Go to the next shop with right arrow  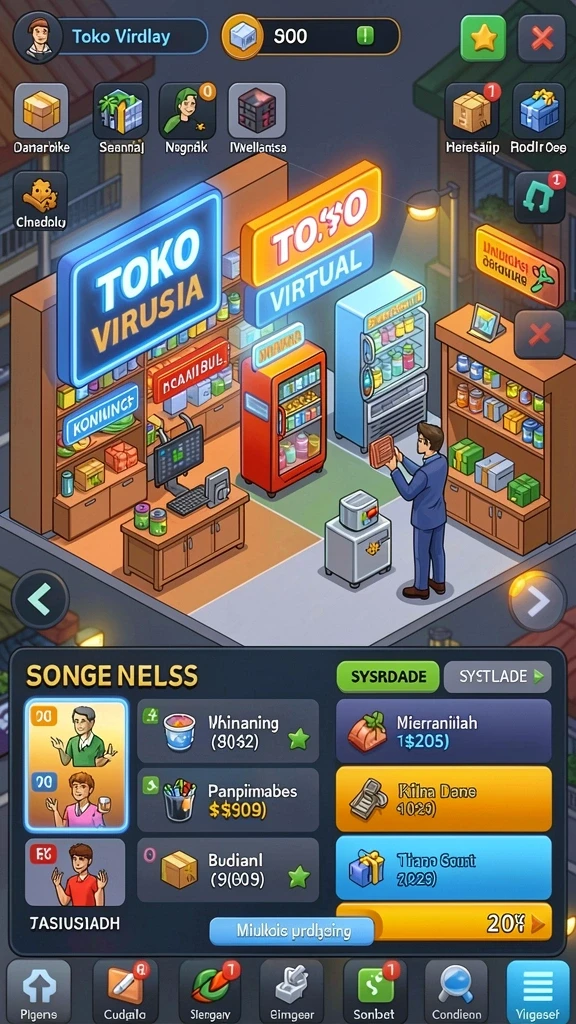(537, 601)
